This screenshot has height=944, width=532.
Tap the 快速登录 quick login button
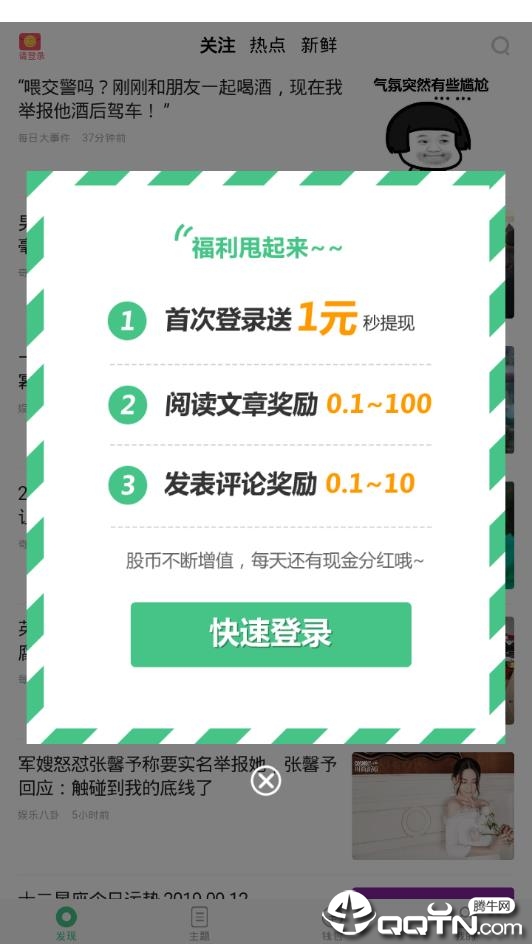coord(271,635)
